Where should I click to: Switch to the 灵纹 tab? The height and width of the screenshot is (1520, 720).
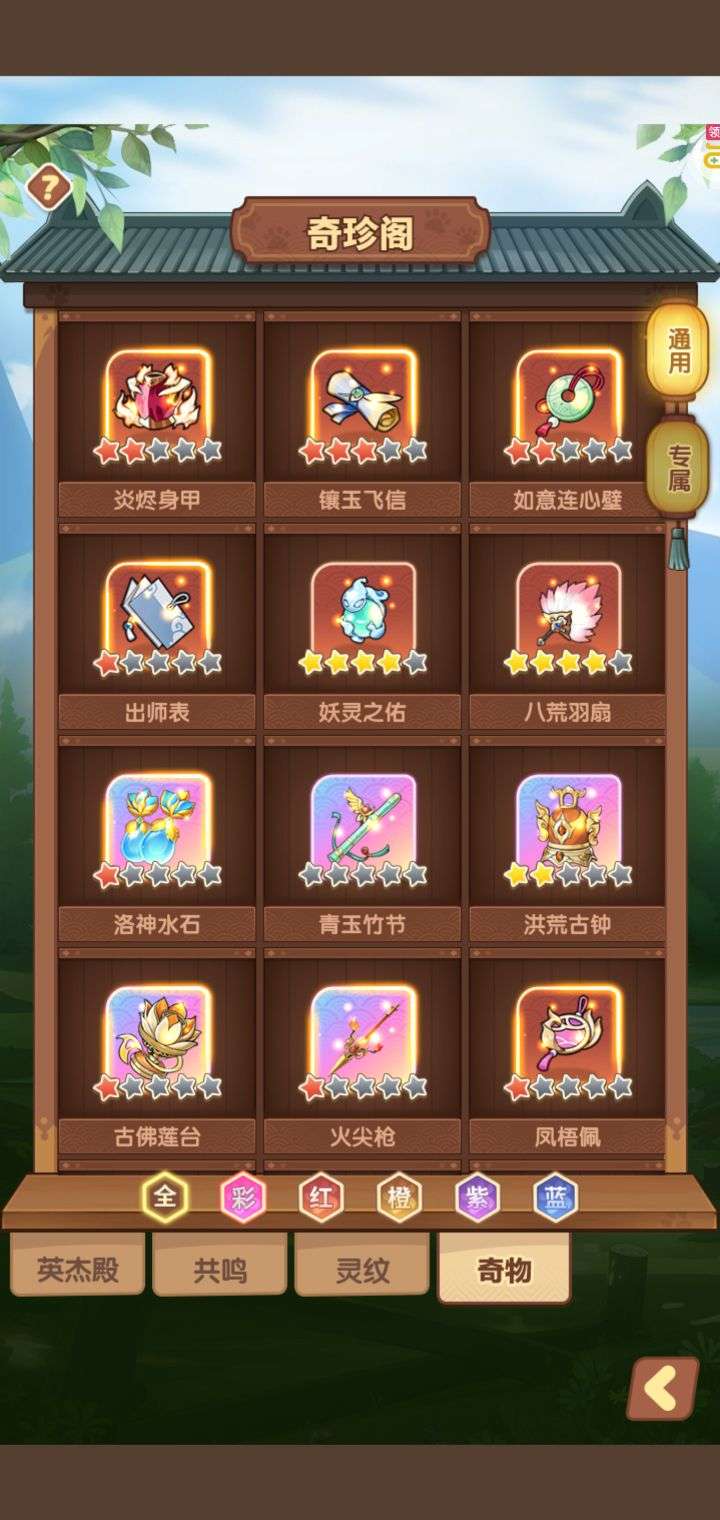coord(362,1268)
